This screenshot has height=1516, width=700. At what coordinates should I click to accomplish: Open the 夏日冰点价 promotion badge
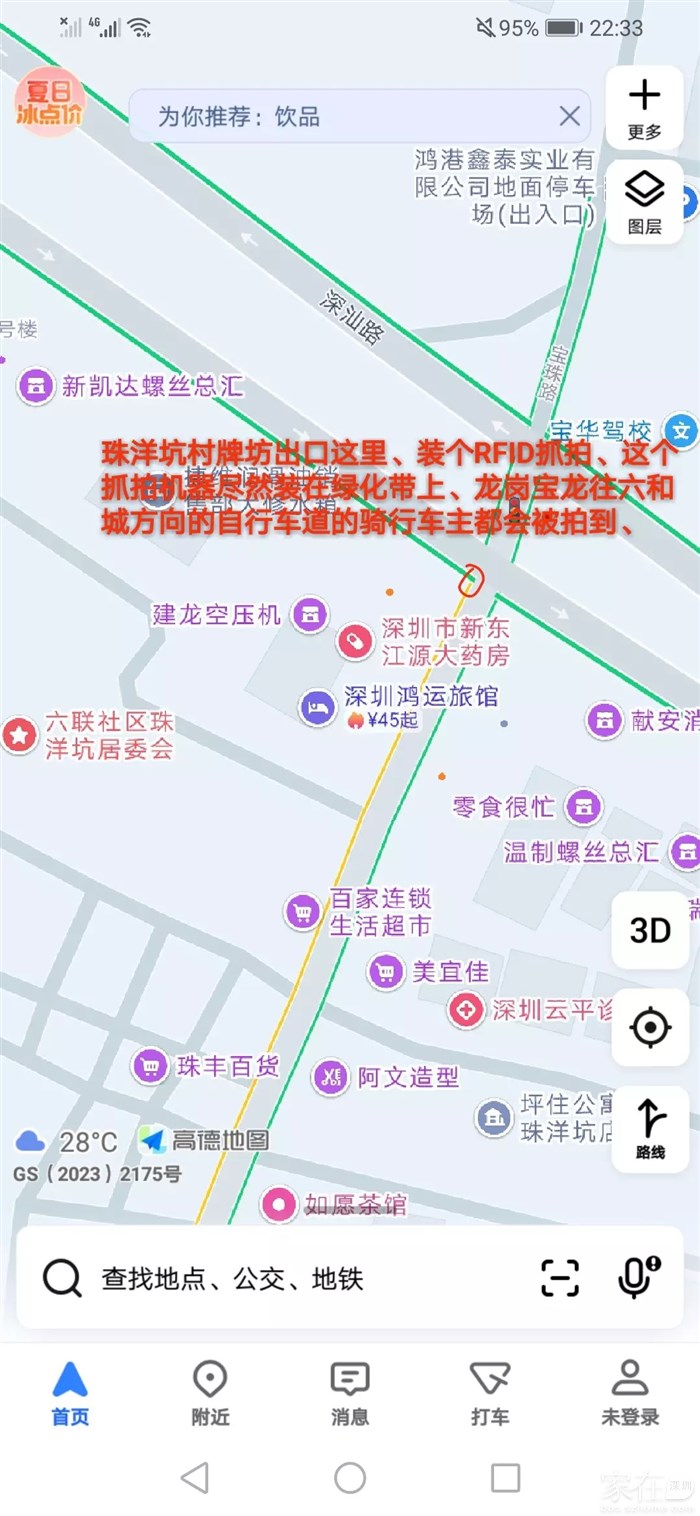coord(48,104)
